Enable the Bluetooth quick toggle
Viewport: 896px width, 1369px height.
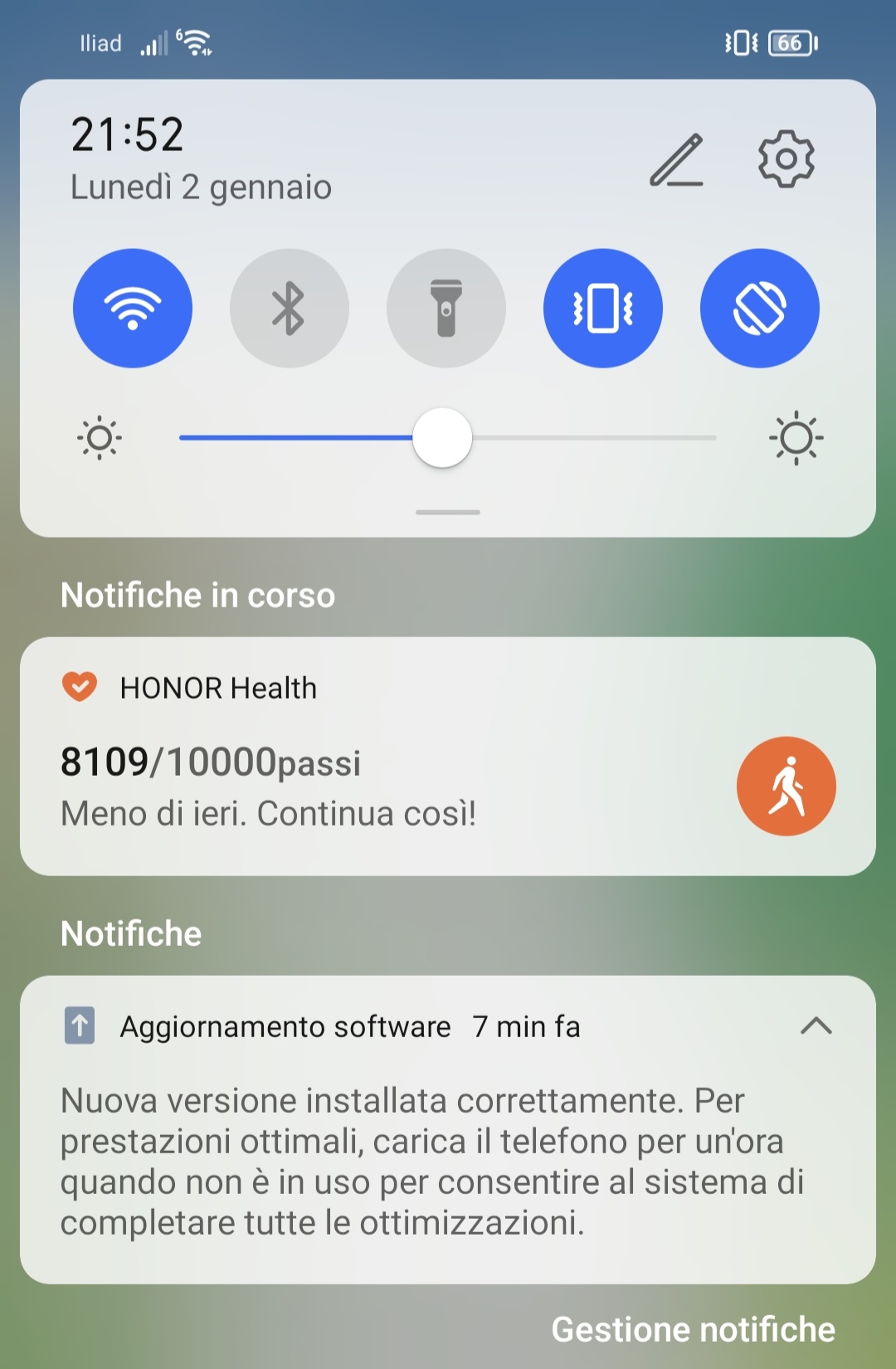click(x=289, y=307)
